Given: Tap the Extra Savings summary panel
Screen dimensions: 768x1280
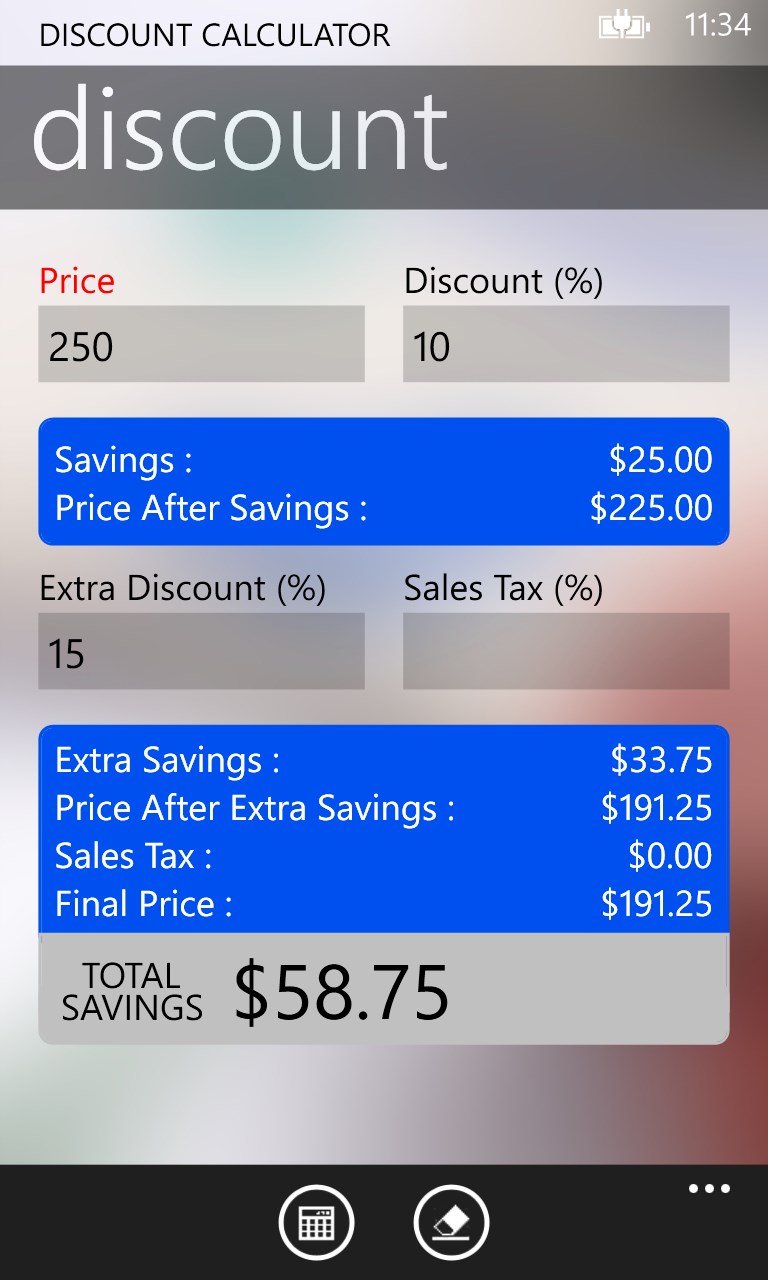Looking at the screenshot, I should click(383, 830).
